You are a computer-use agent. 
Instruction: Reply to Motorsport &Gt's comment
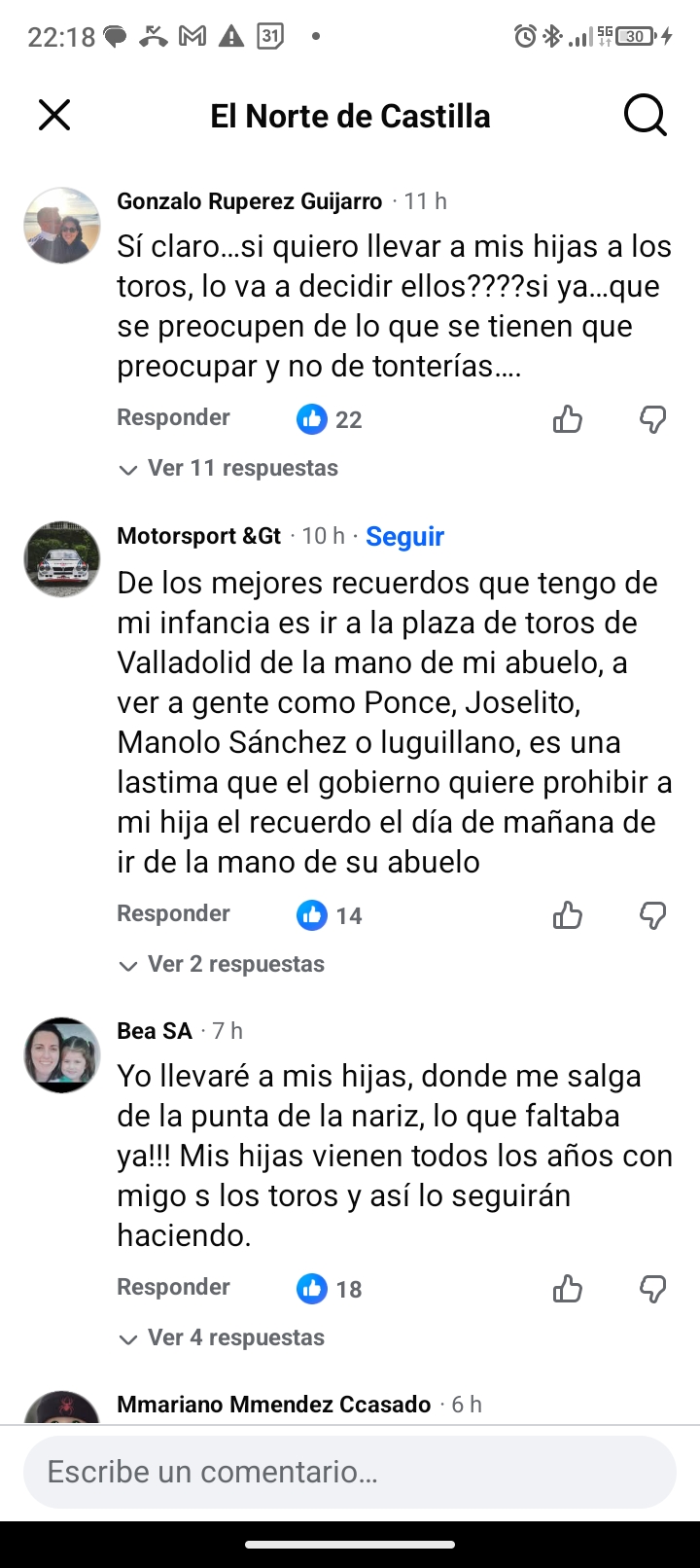(x=173, y=914)
